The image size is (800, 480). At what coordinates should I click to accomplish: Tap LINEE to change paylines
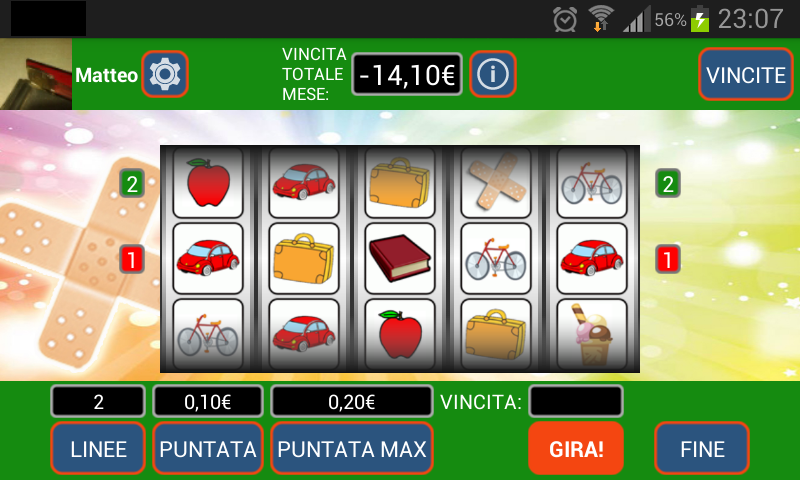coord(99,449)
